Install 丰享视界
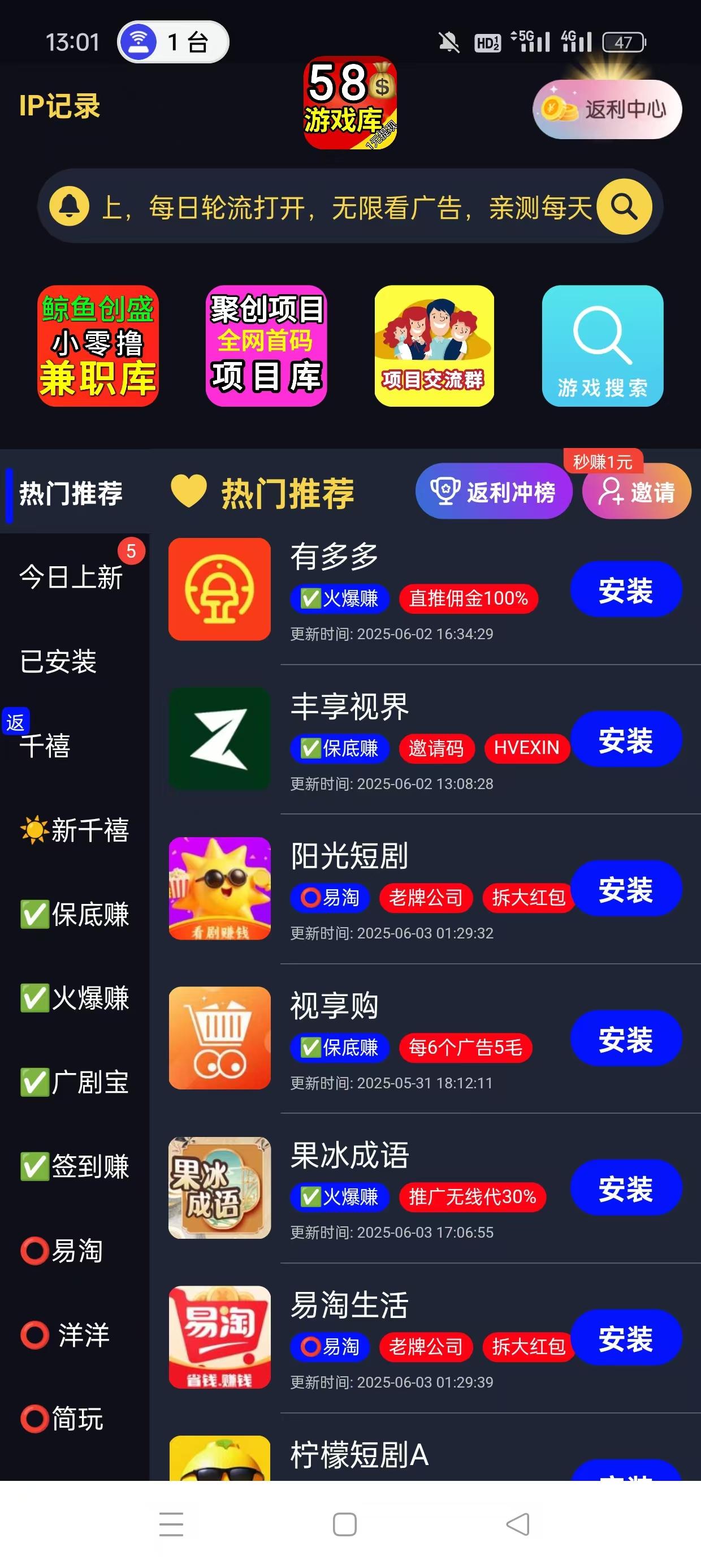The image size is (701, 1568). [x=626, y=739]
